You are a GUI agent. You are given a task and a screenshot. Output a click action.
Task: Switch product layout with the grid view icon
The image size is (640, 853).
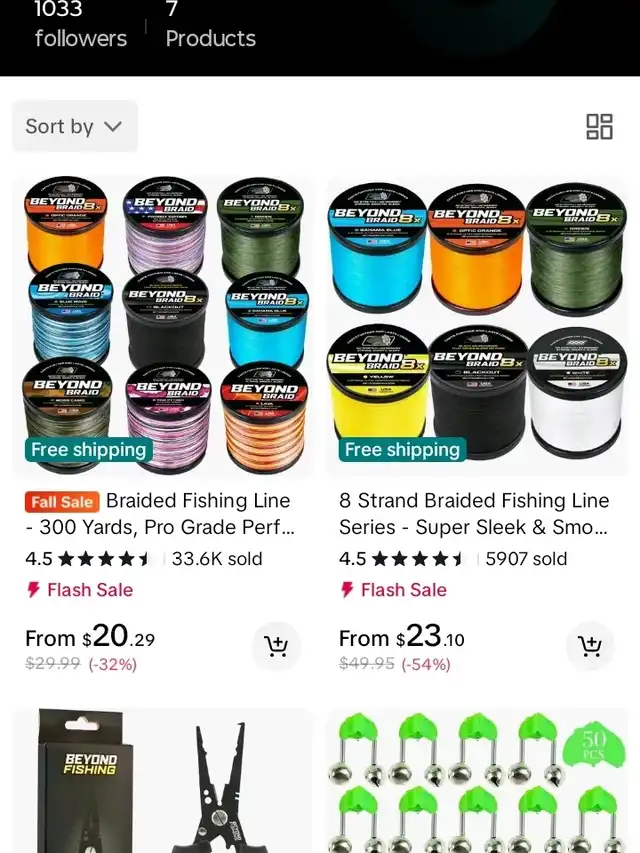click(x=599, y=127)
